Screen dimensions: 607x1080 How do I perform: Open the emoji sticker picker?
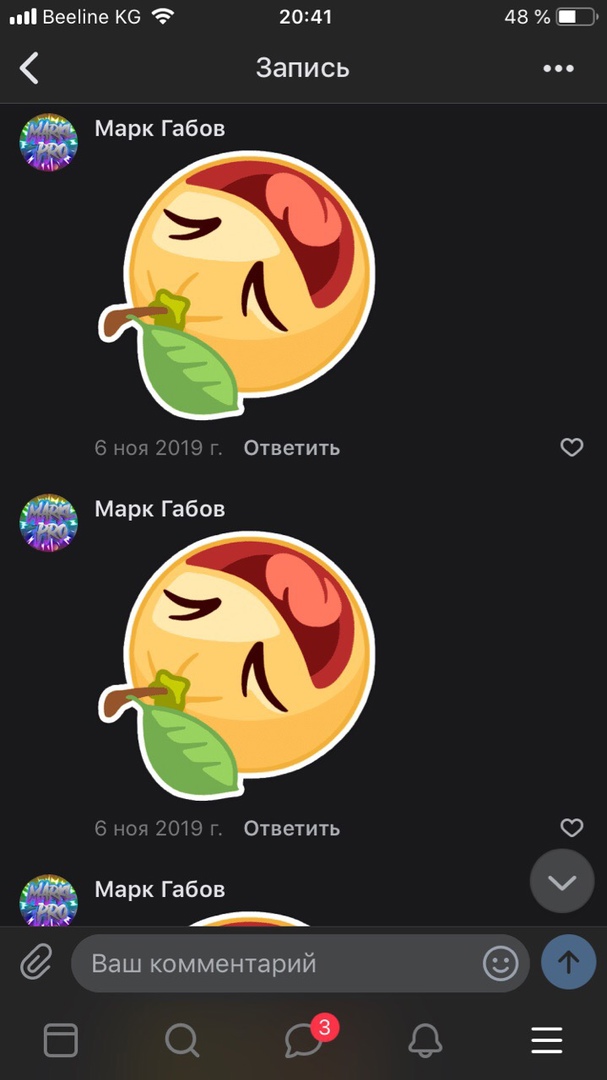tap(500, 963)
